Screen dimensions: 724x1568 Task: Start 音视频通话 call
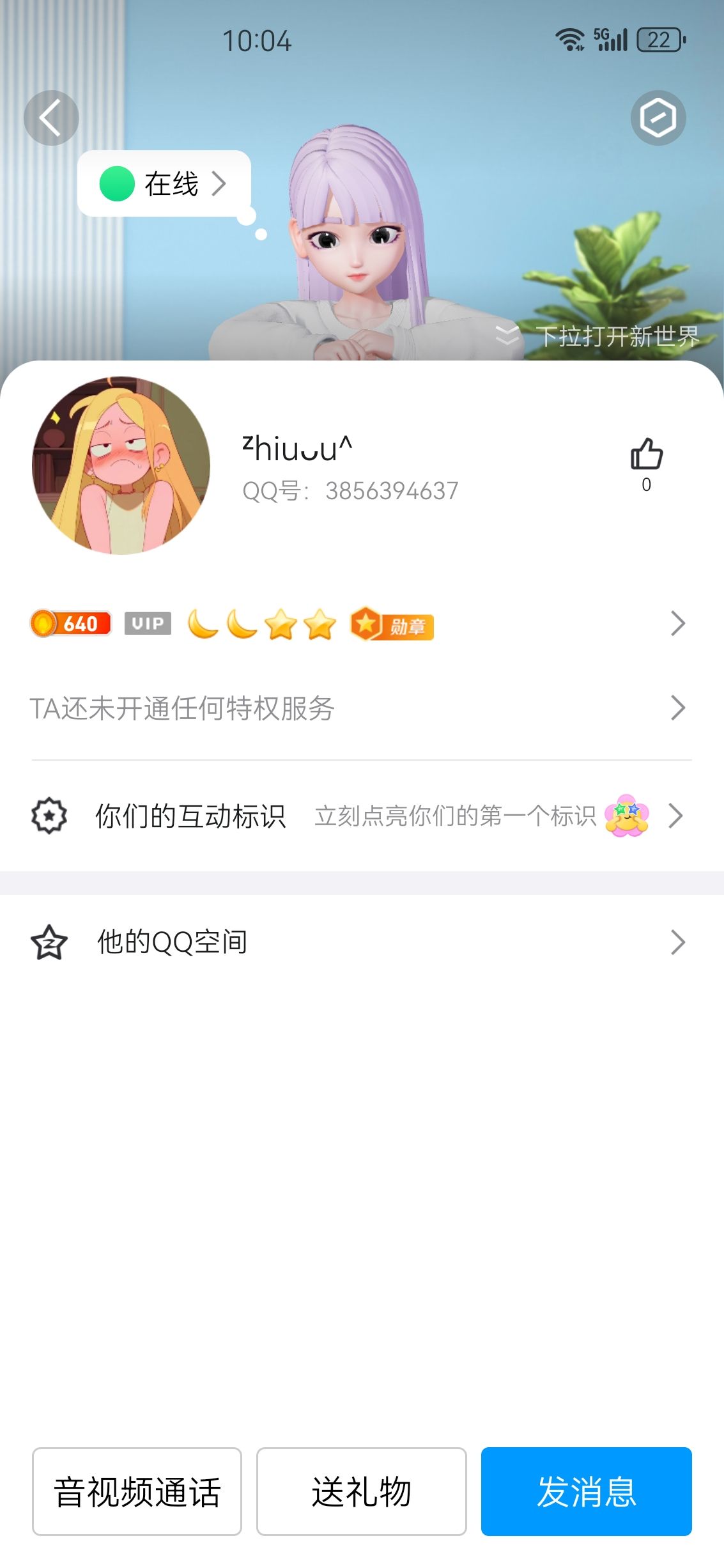[137, 1491]
